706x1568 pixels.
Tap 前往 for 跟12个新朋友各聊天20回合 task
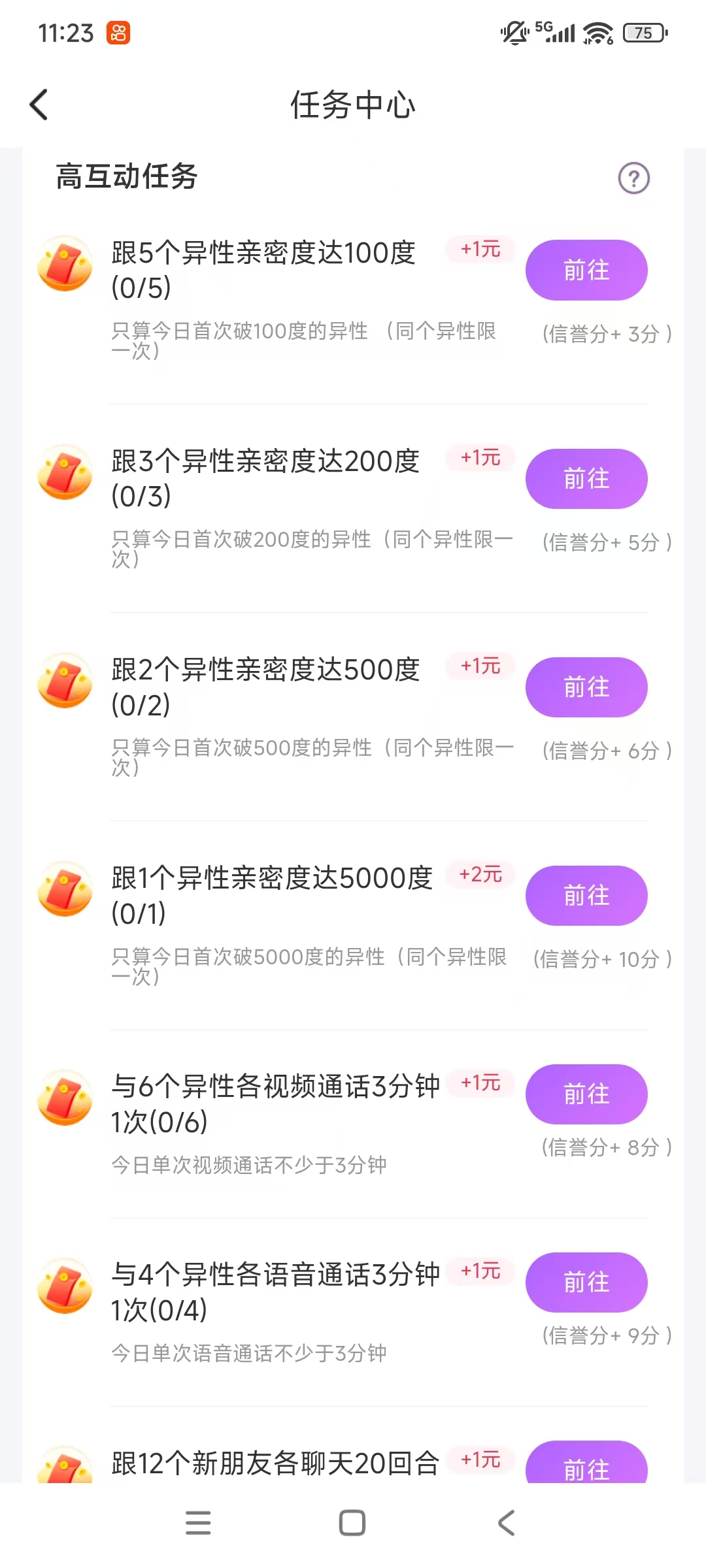point(586,1465)
